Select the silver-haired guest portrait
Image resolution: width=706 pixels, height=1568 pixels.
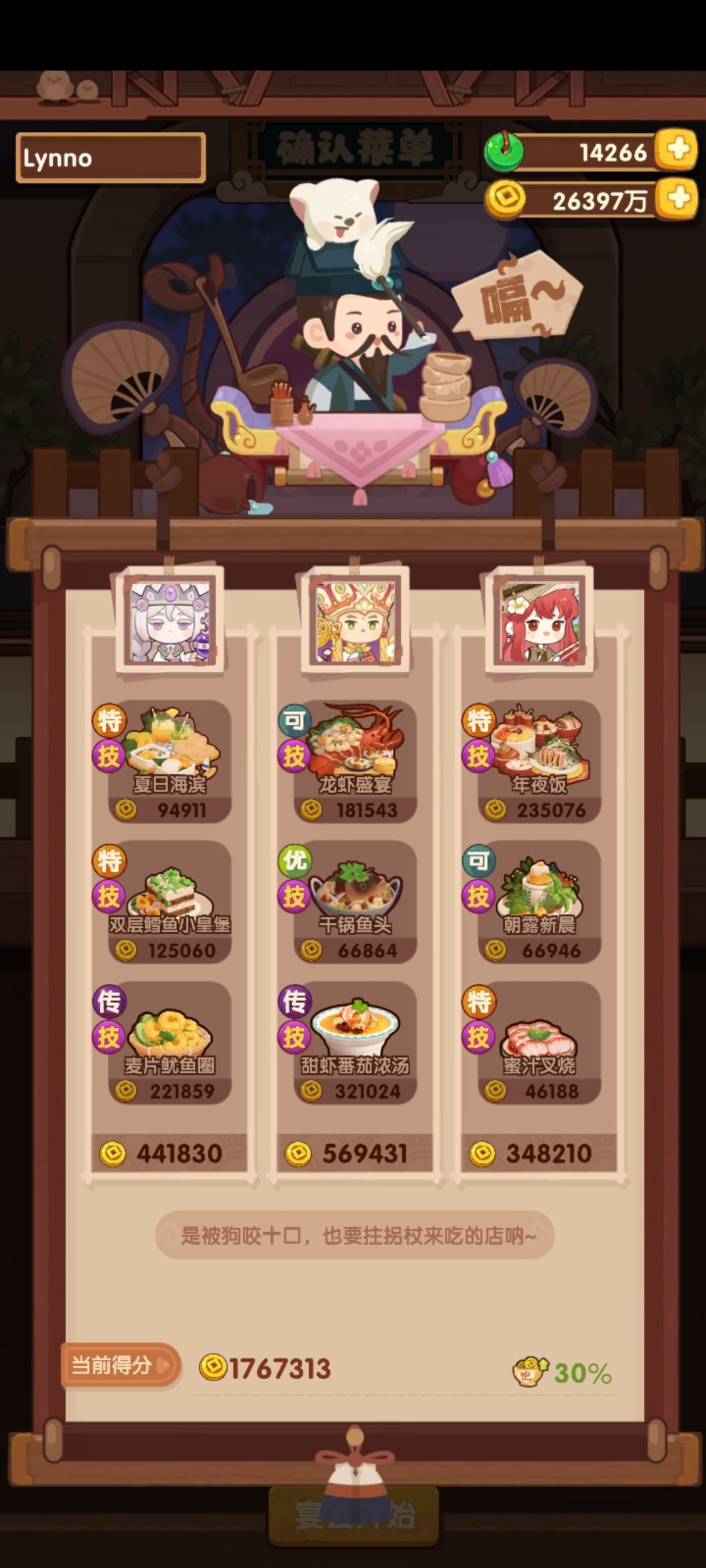coord(170,621)
